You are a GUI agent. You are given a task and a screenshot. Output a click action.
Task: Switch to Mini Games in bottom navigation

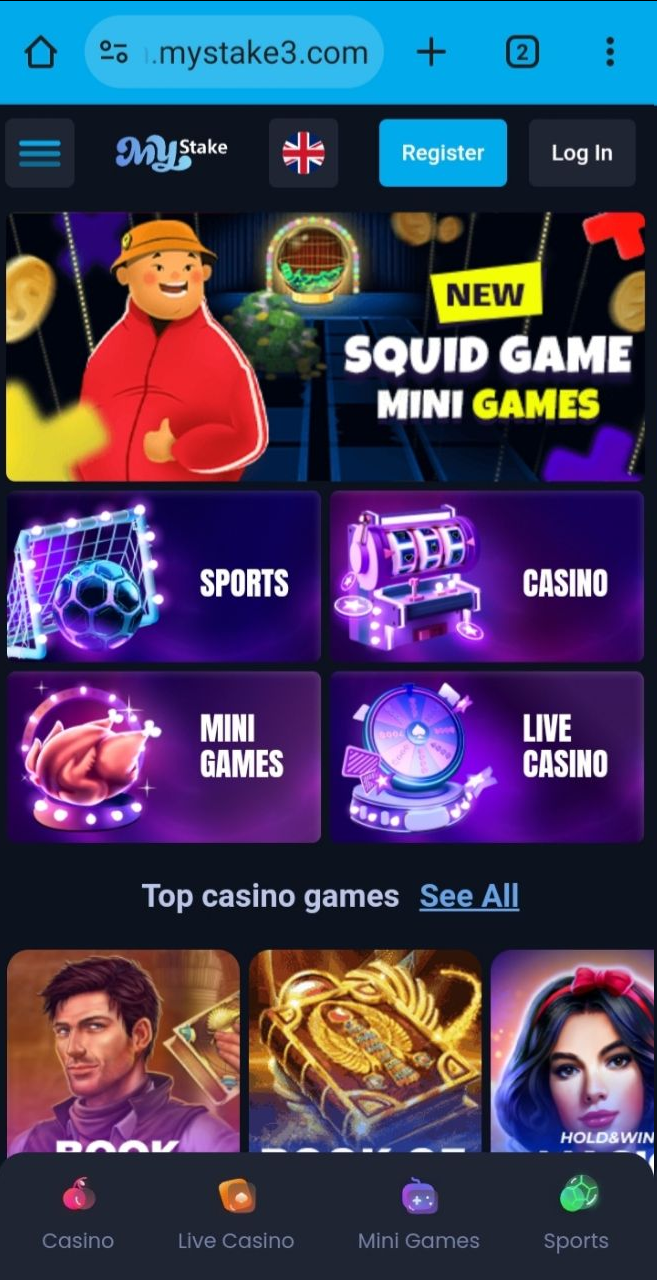pyautogui.click(x=418, y=1215)
